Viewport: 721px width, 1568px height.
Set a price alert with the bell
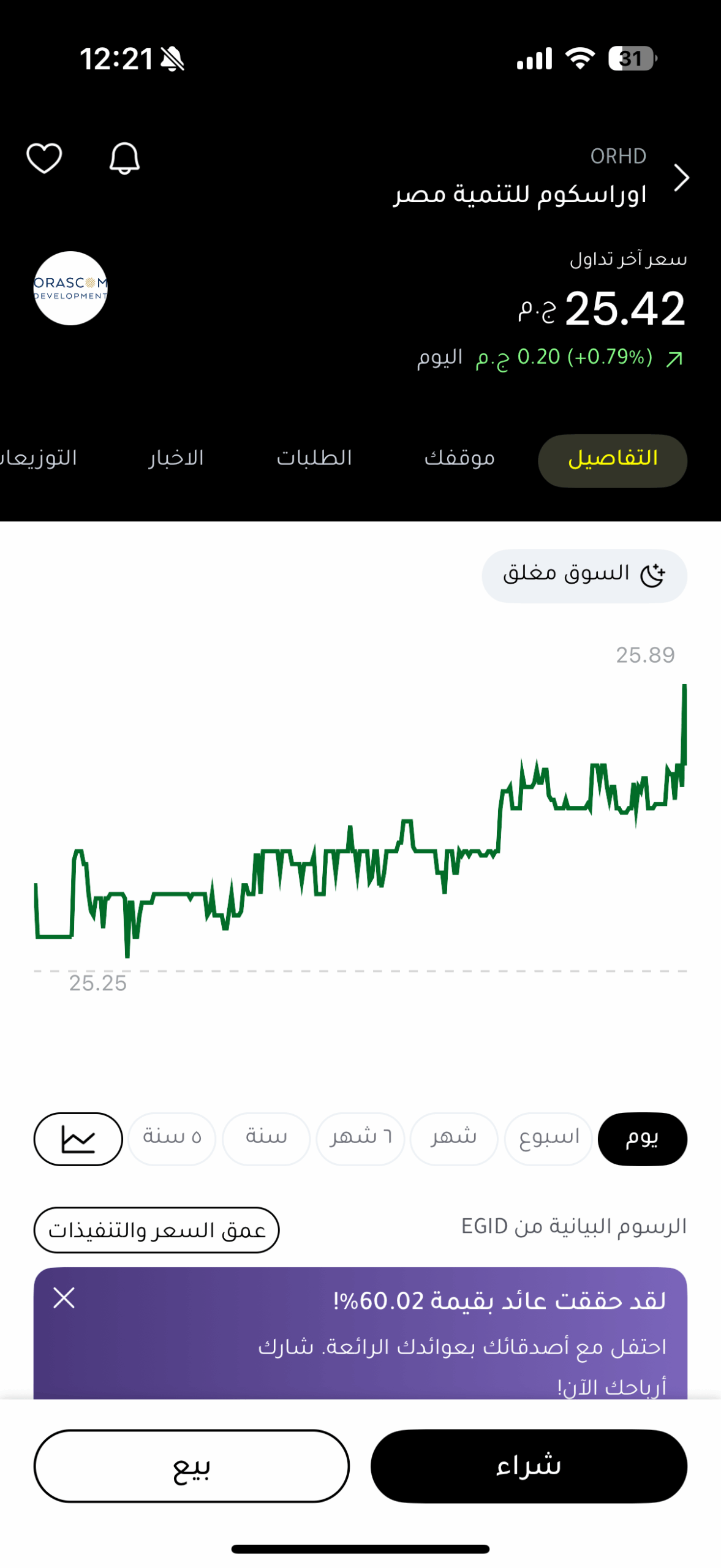[x=124, y=158]
